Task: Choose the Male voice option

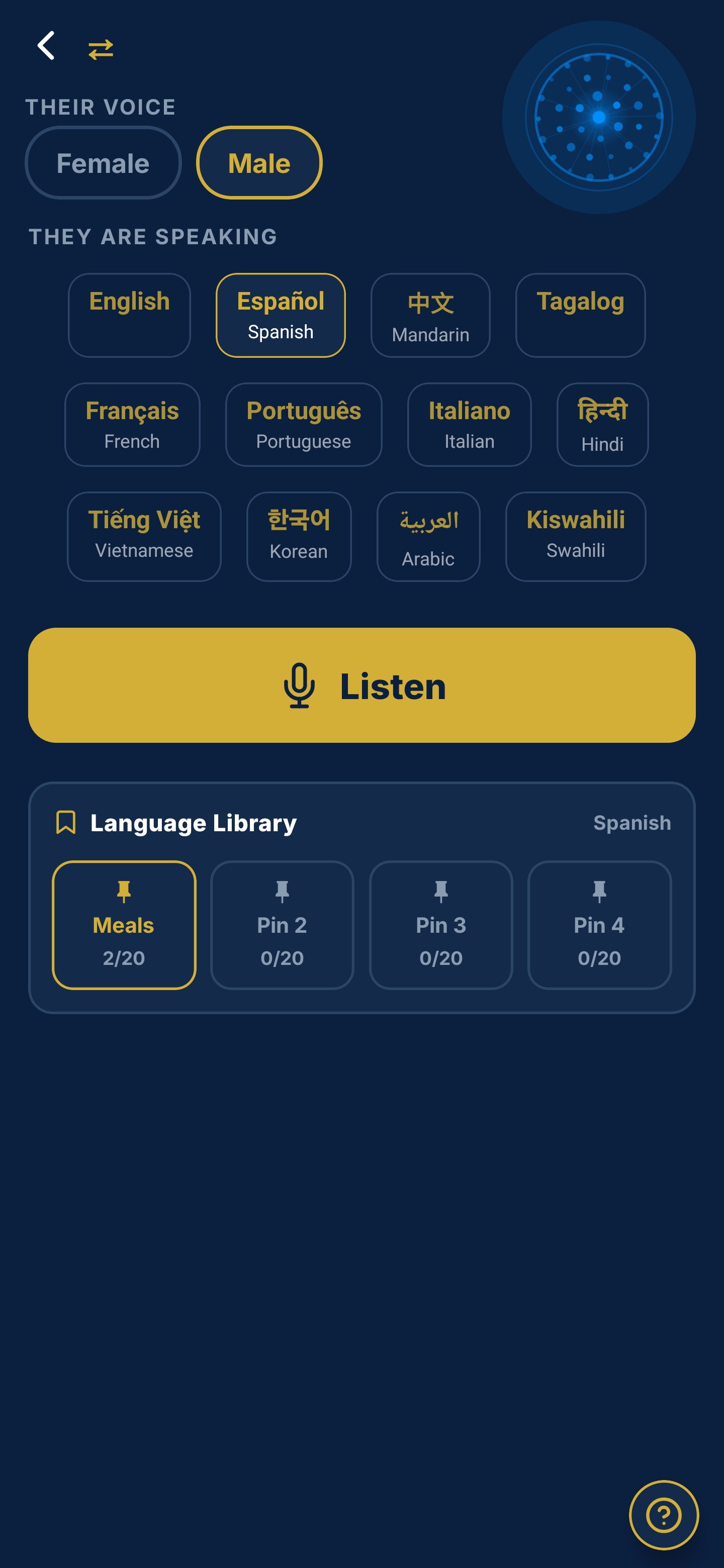Action: click(x=259, y=163)
